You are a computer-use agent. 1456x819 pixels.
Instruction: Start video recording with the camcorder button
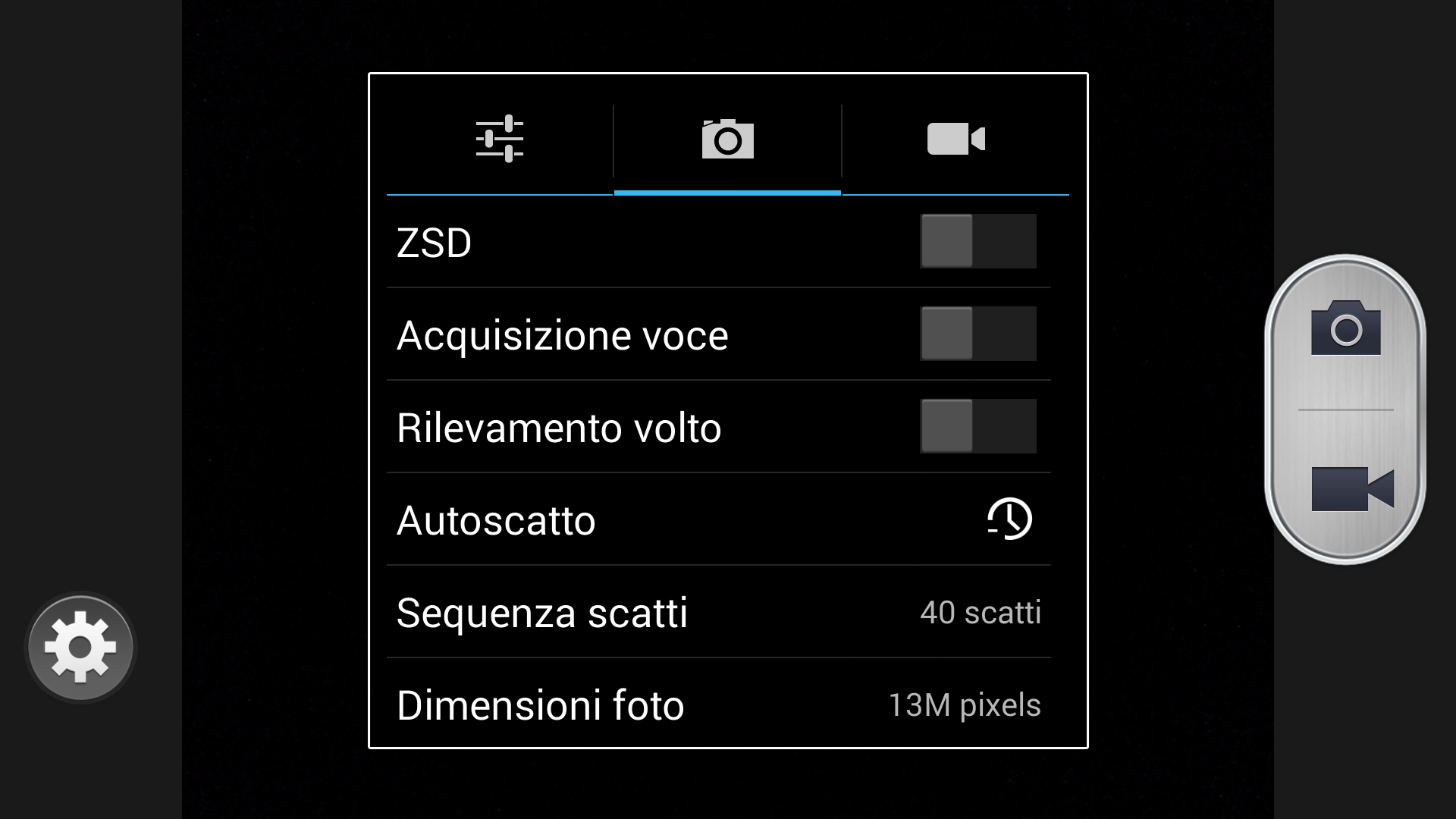(1351, 489)
